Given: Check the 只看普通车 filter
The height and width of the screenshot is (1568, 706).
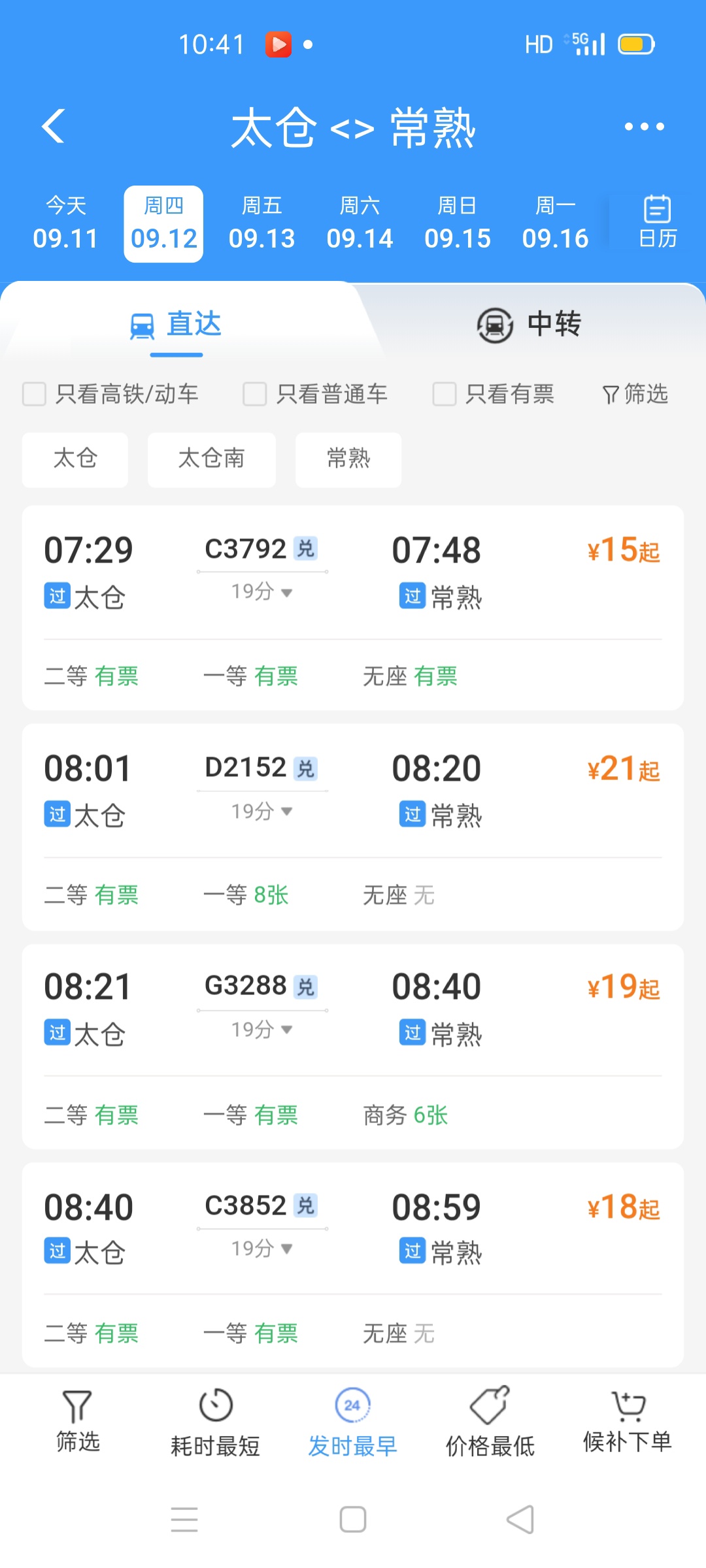Looking at the screenshot, I should 255,394.
